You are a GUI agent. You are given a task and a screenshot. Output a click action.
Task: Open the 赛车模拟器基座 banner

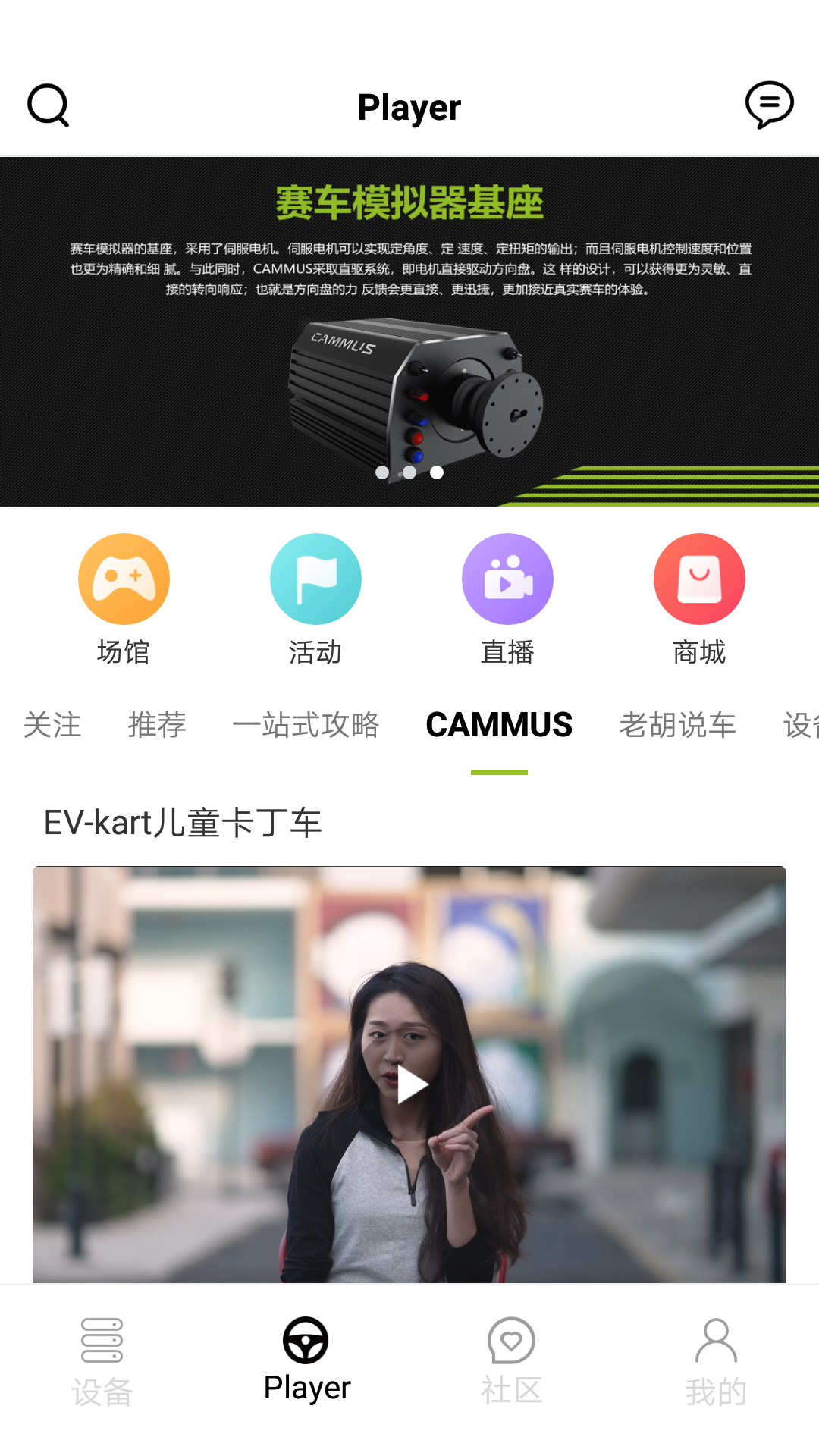pyautogui.click(x=409, y=331)
